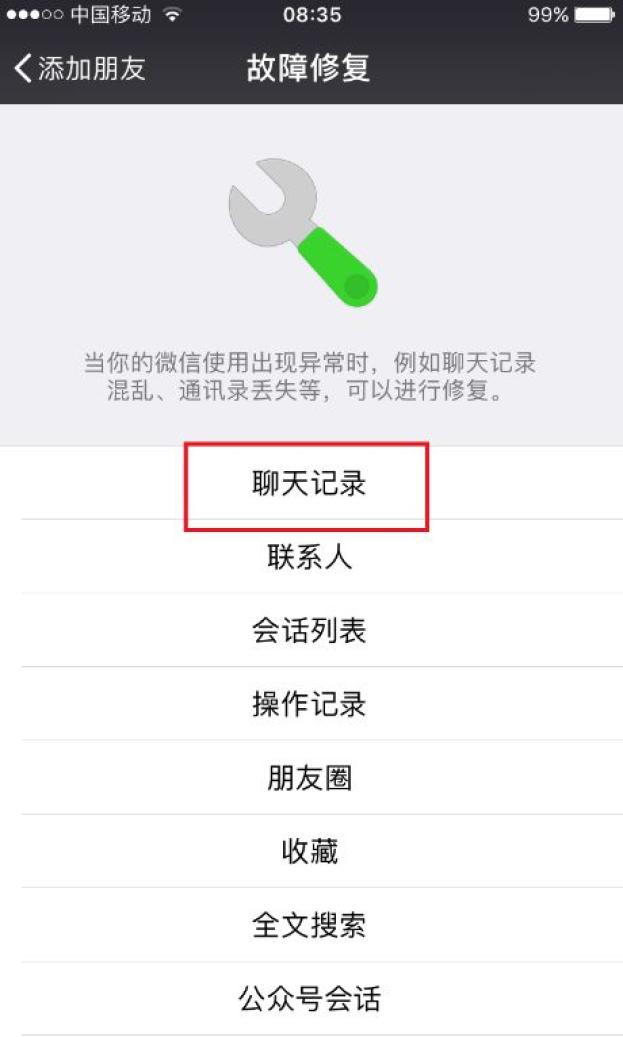Repair 朋友圈 data

[312, 778]
